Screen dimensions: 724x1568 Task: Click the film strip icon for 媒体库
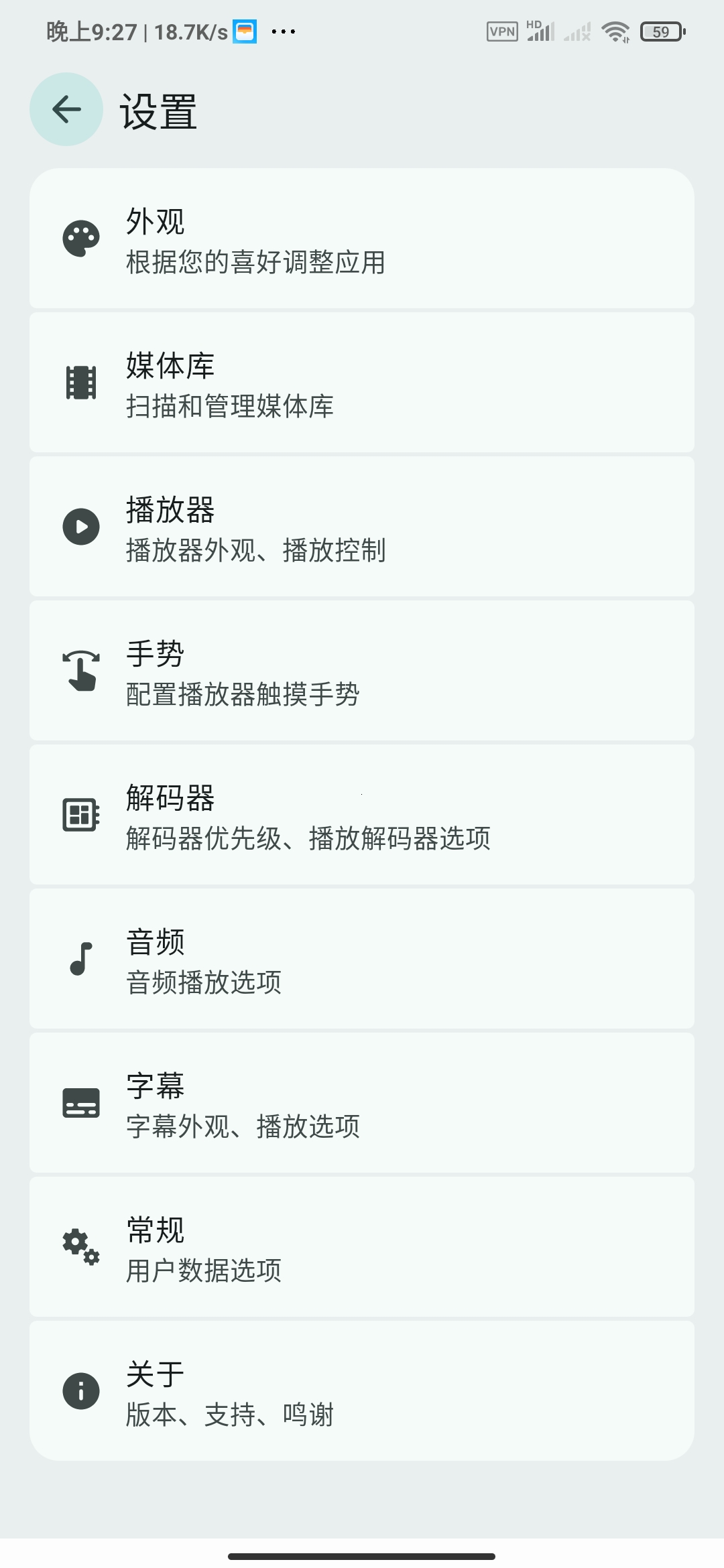click(x=80, y=383)
